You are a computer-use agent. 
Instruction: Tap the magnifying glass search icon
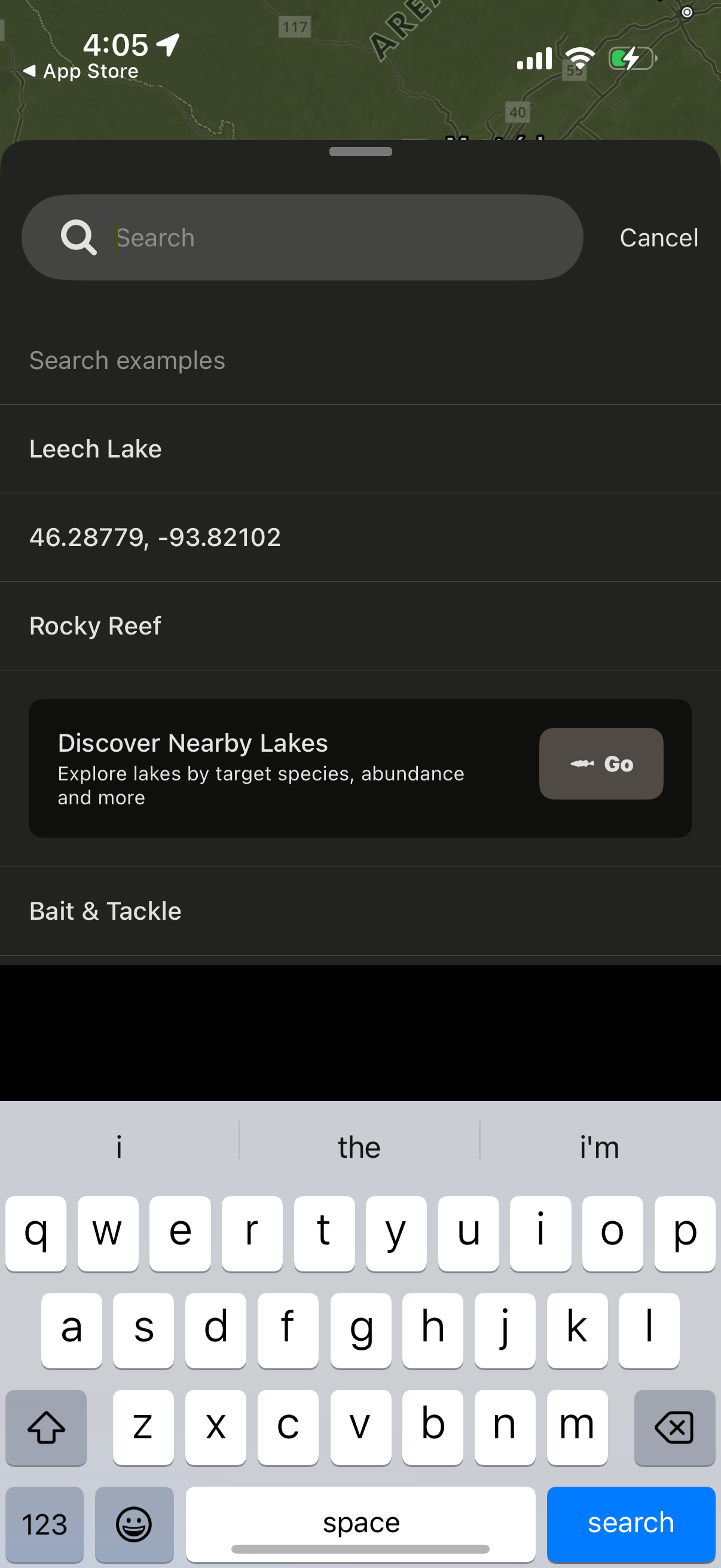tap(78, 237)
